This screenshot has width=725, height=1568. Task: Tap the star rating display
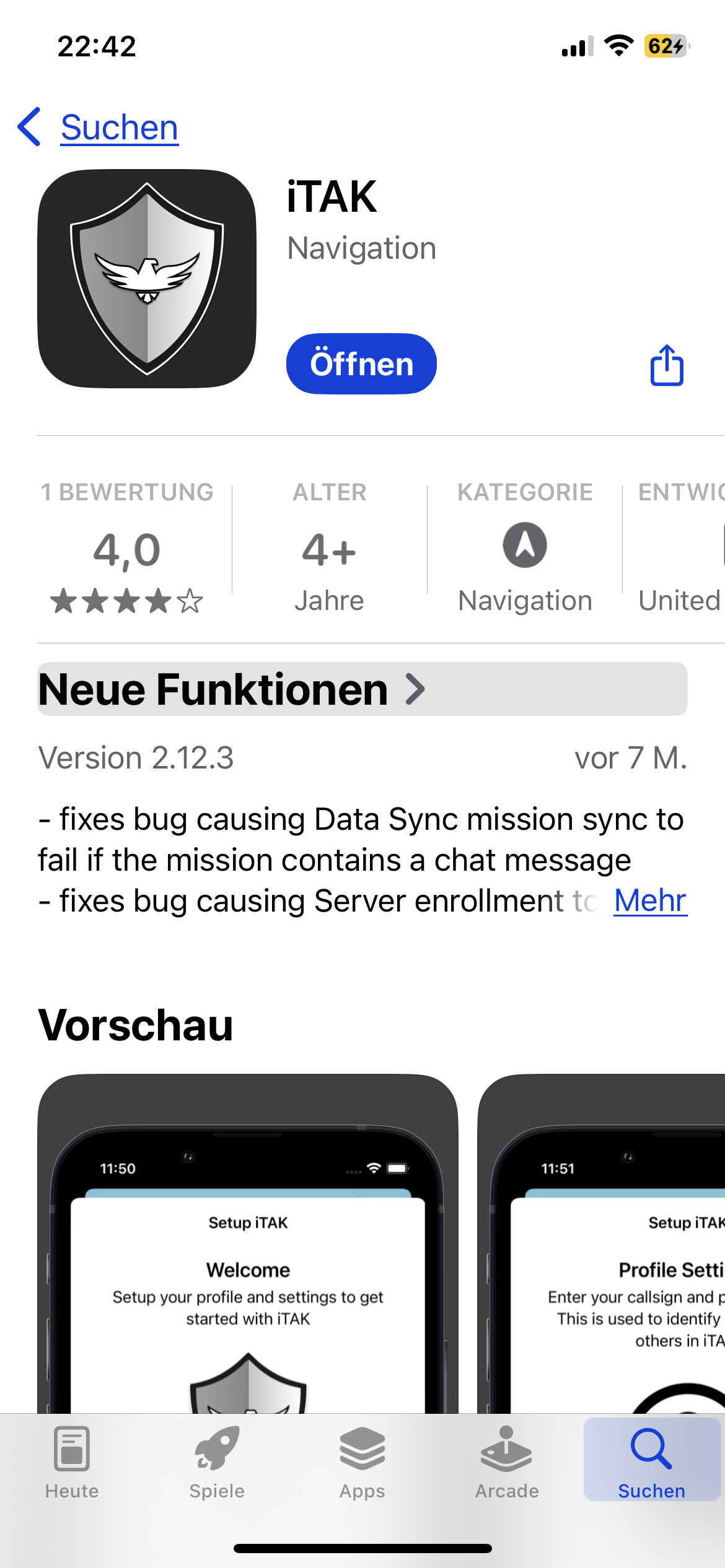coord(126,599)
